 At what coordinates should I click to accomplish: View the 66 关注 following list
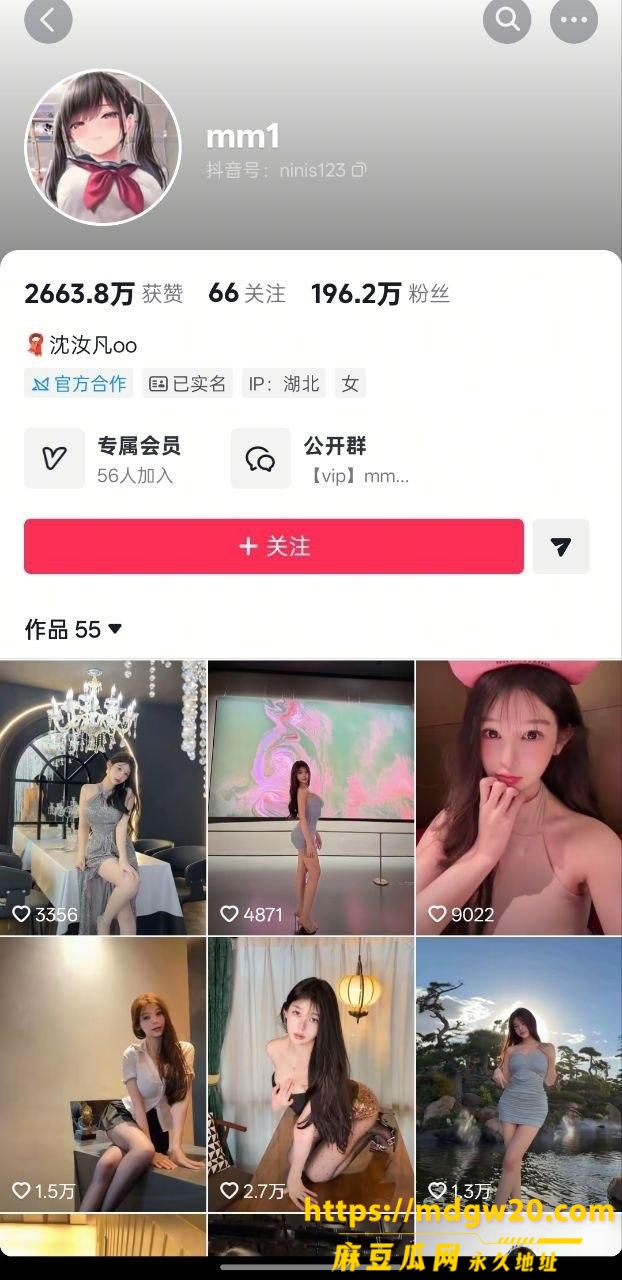(x=247, y=293)
